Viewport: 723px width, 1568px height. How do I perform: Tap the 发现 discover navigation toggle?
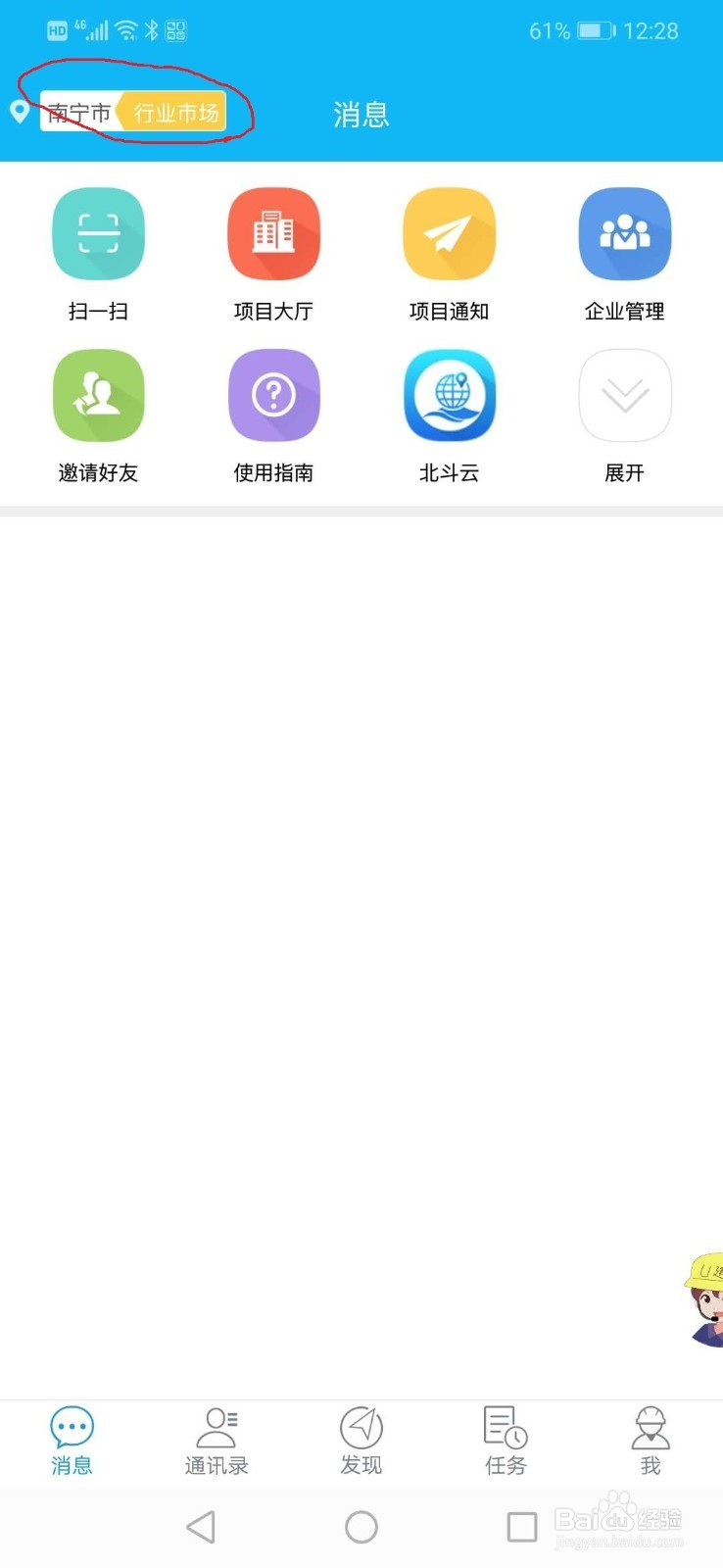(x=361, y=1441)
